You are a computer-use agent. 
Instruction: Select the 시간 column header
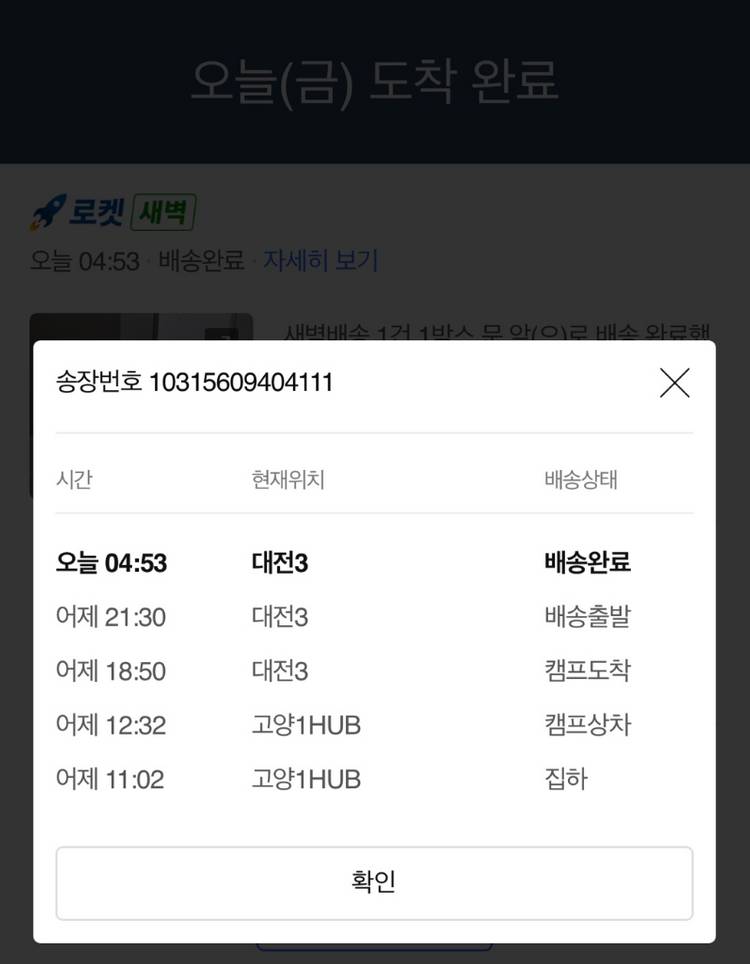tap(73, 478)
